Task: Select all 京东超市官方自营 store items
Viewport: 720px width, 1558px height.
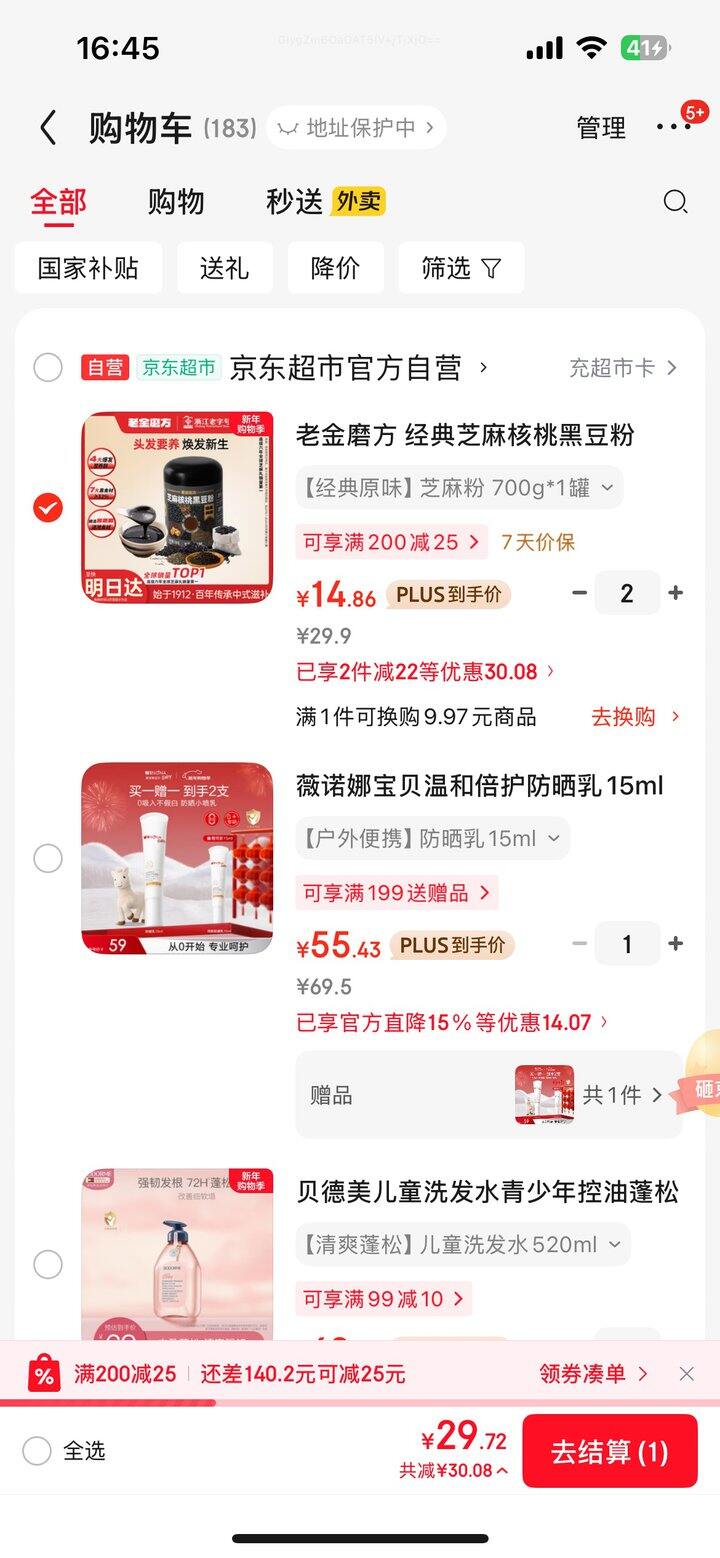Action: 47,367
